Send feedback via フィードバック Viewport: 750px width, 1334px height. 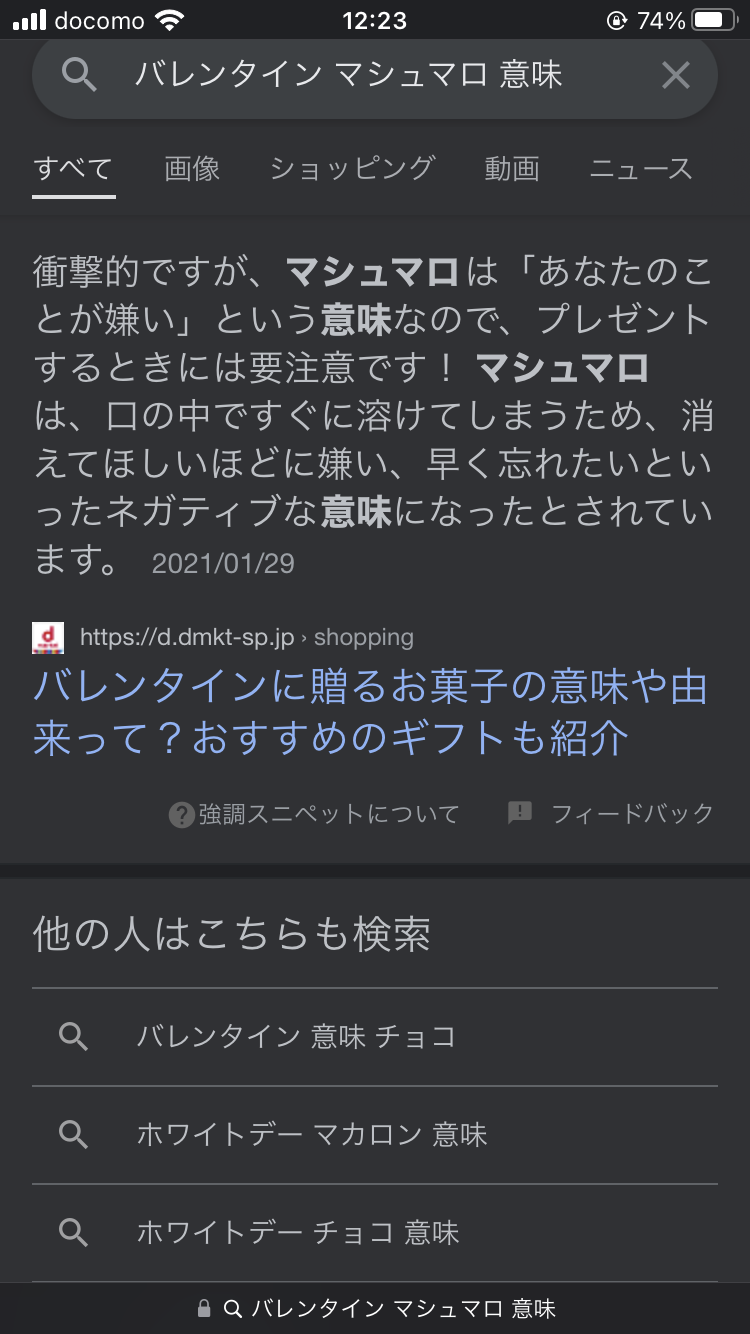pyautogui.click(x=611, y=813)
